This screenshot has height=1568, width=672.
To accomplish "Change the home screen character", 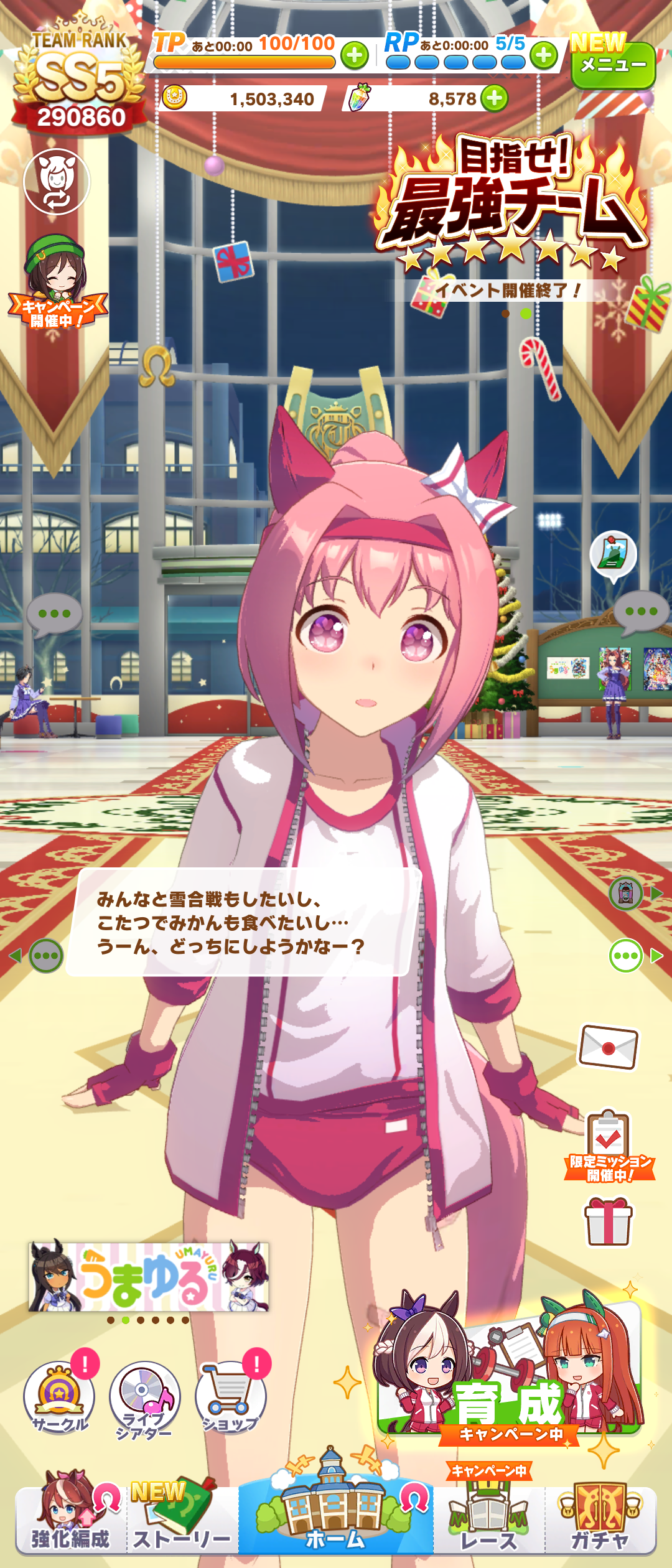I will [x=57, y=182].
